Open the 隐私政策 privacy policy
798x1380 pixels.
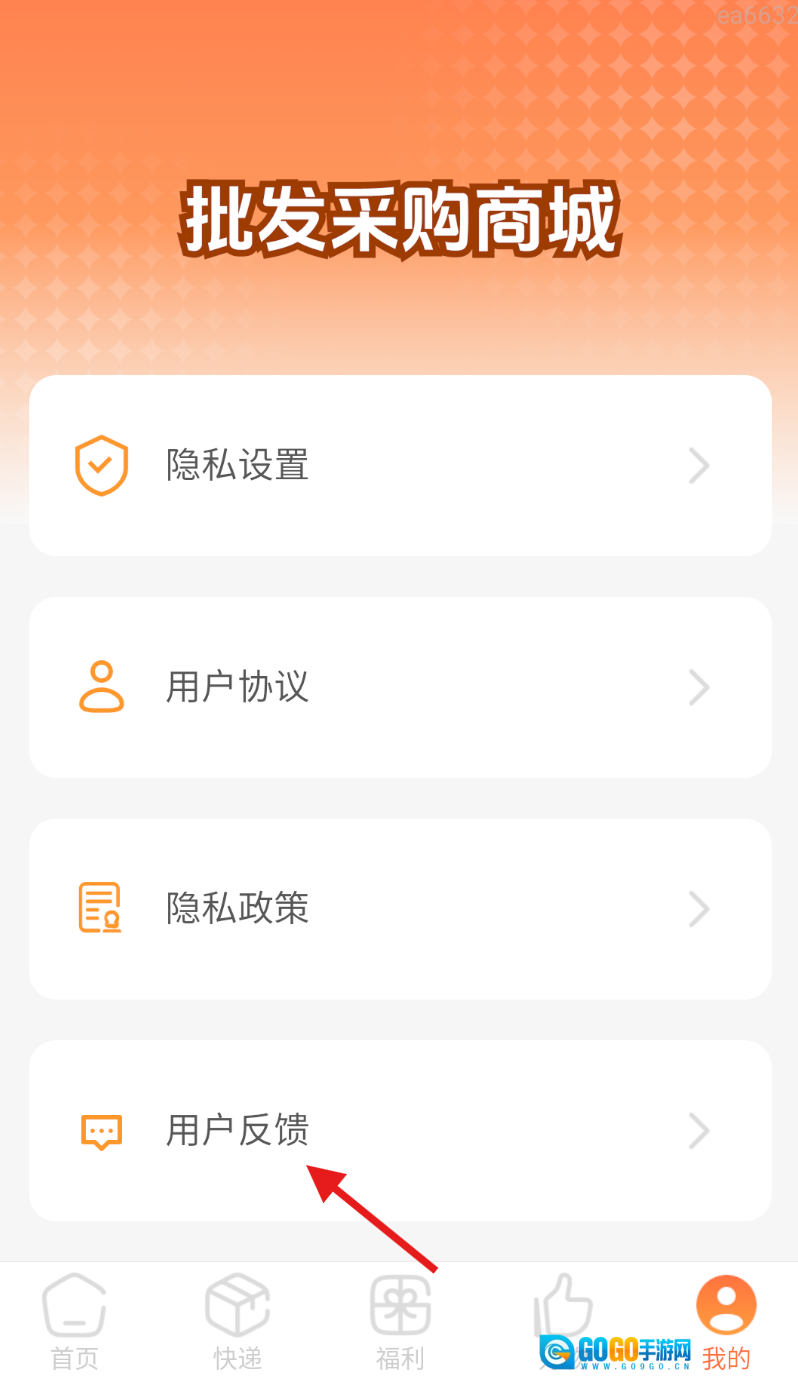coord(399,909)
